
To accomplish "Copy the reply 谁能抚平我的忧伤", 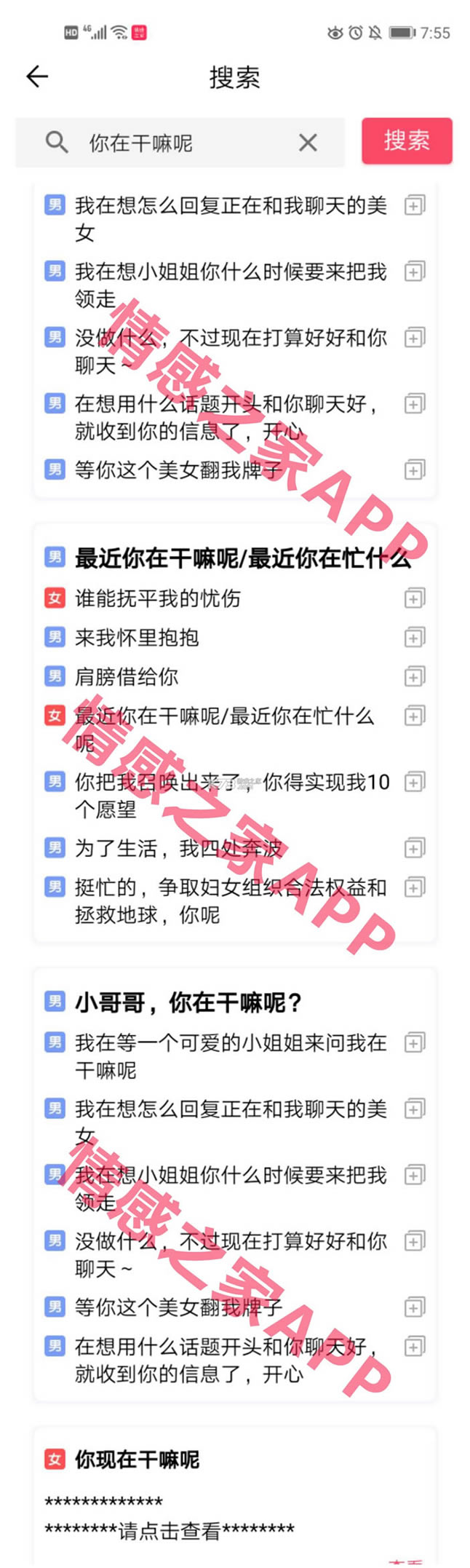I will tap(414, 598).
